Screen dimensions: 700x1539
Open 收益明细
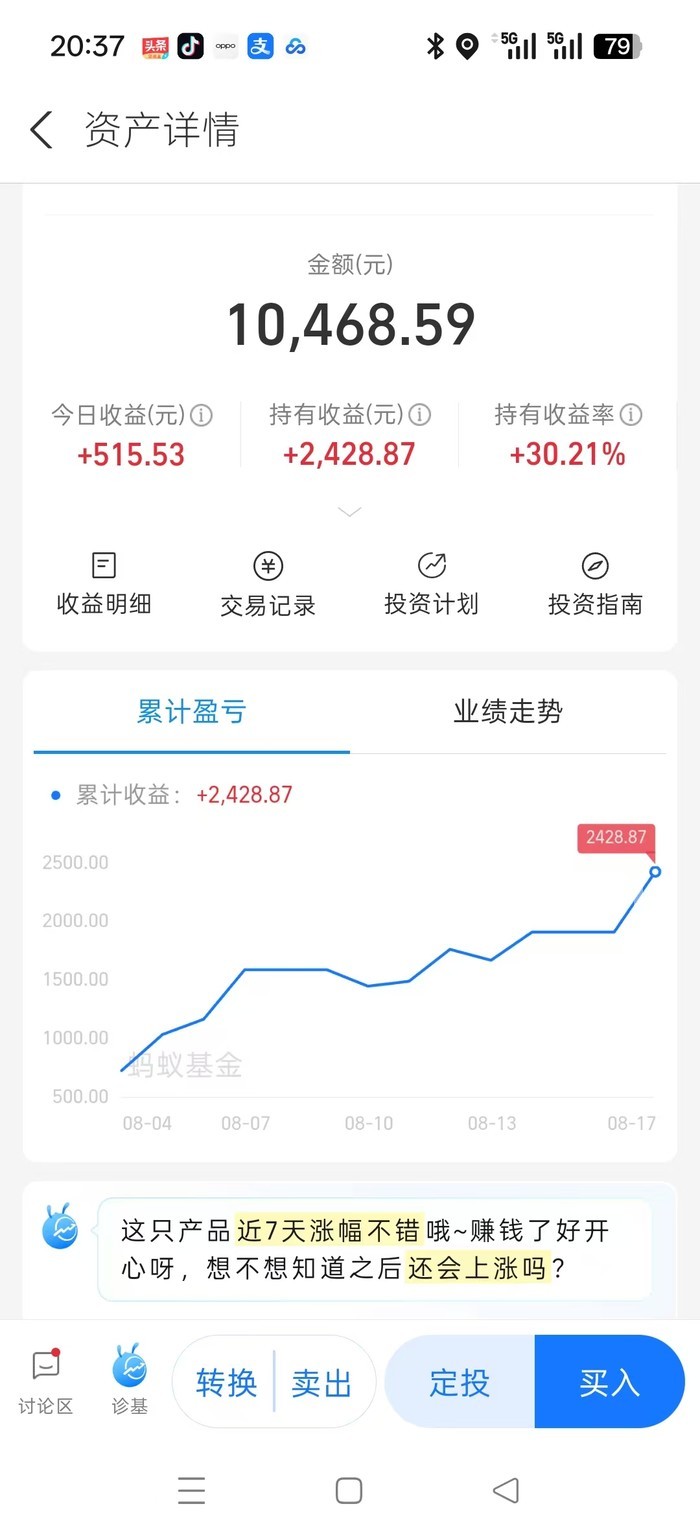click(104, 583)
